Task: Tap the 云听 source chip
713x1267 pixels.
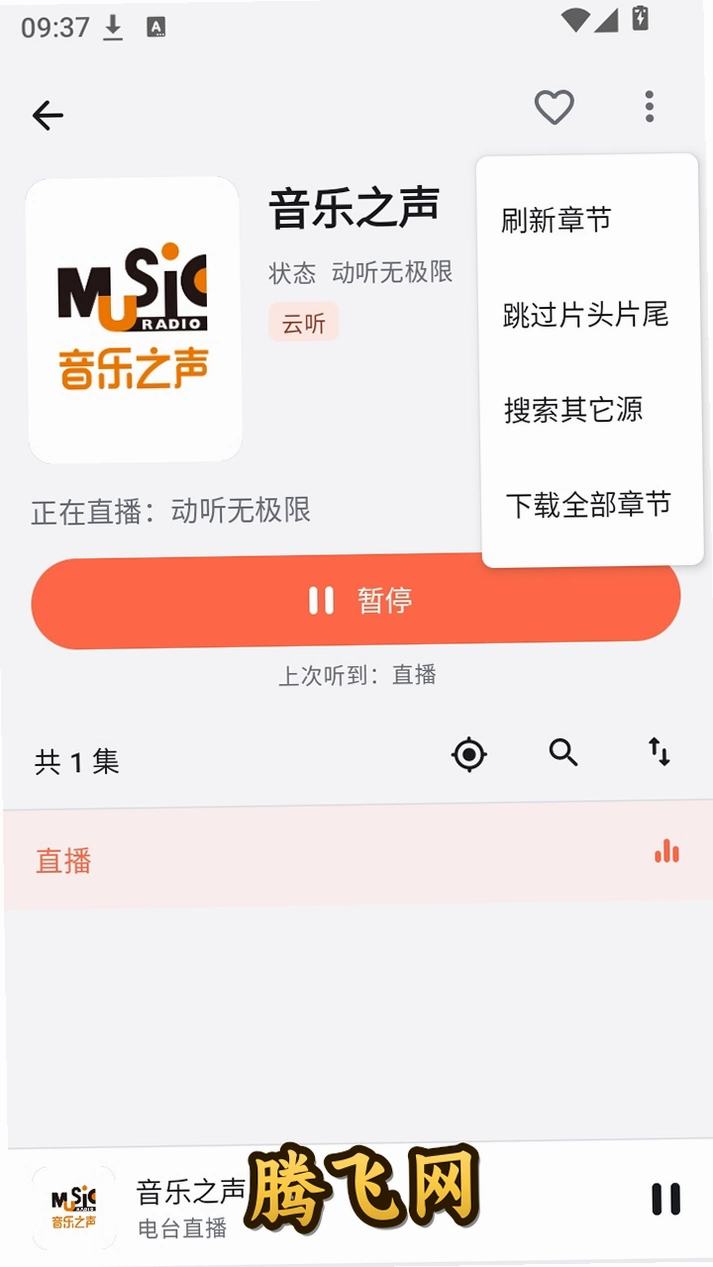Action: 304,323
